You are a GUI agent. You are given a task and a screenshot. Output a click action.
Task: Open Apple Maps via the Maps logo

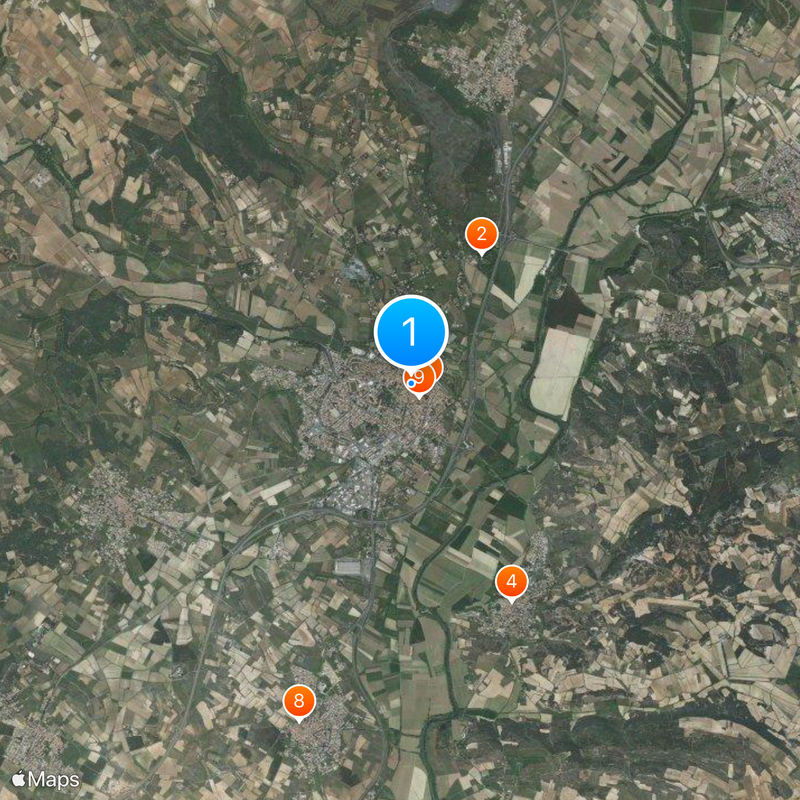click(x=46, y=779)
